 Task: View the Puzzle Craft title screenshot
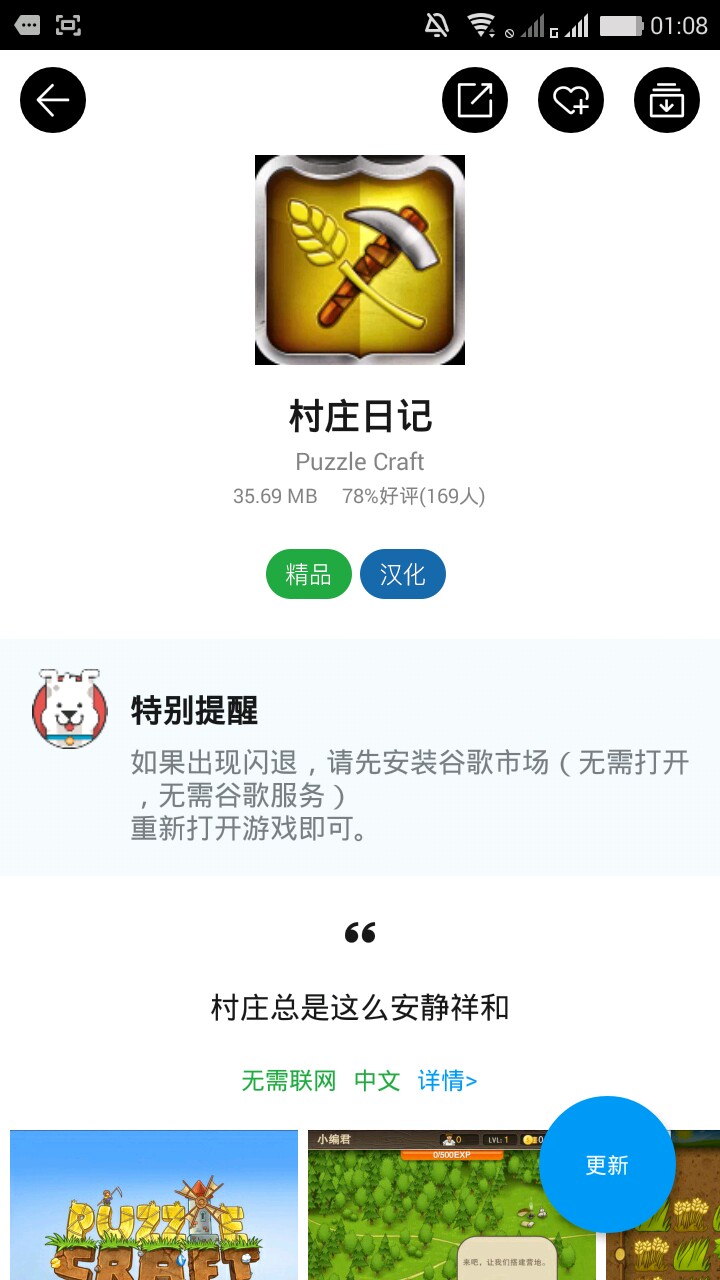tap(154, 1205)
